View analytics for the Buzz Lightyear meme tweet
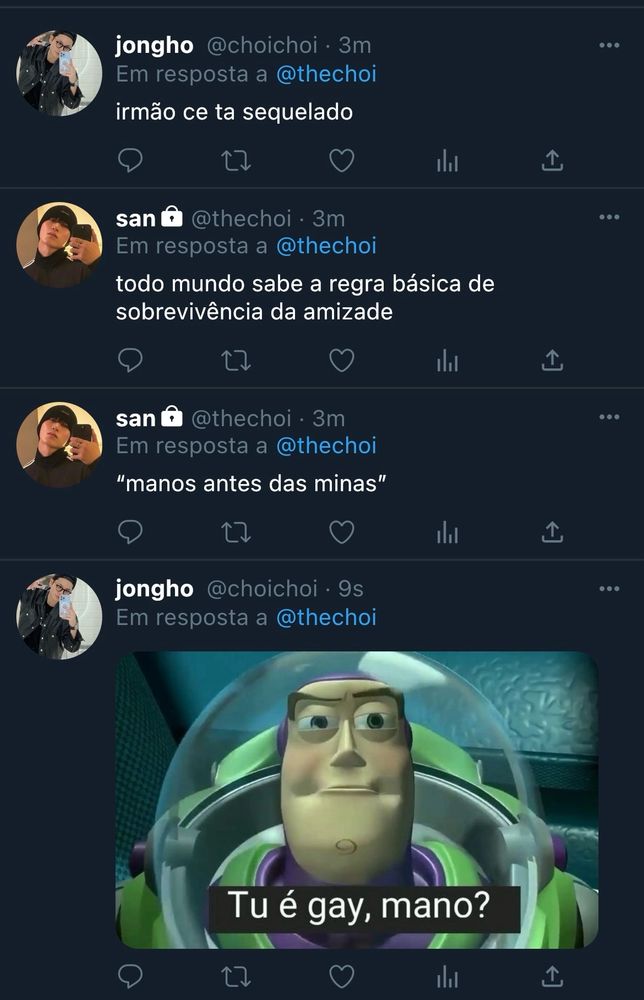Image resolution: width=644 pixels, height=1000 pixels. 447,976
